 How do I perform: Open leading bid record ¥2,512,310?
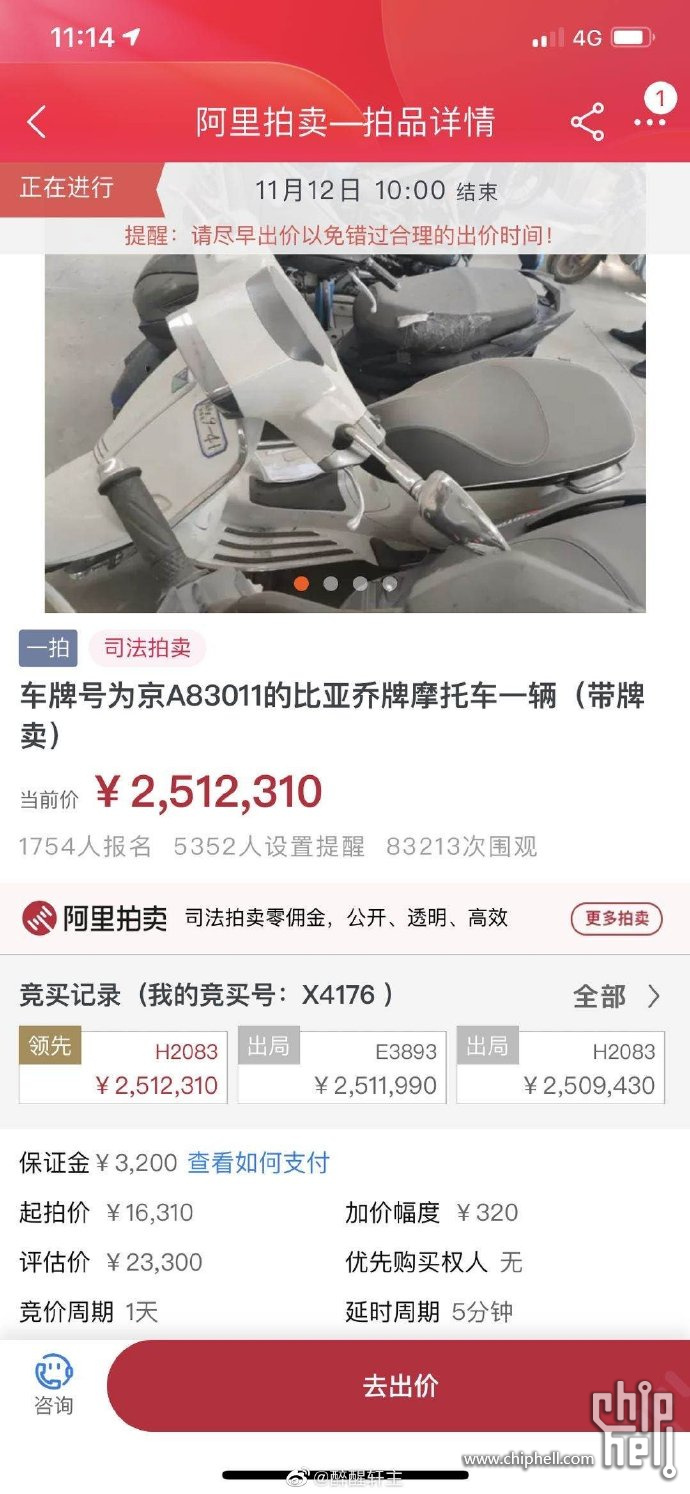pyautogui.click(x=123, y=1067)
